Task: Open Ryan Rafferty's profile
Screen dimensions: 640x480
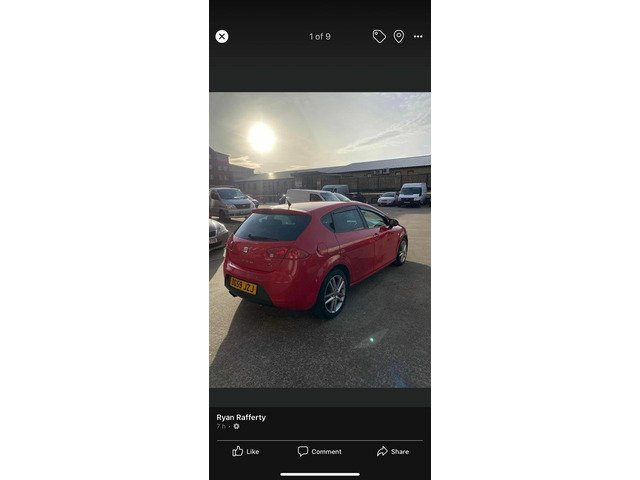Action: (241, 417)
